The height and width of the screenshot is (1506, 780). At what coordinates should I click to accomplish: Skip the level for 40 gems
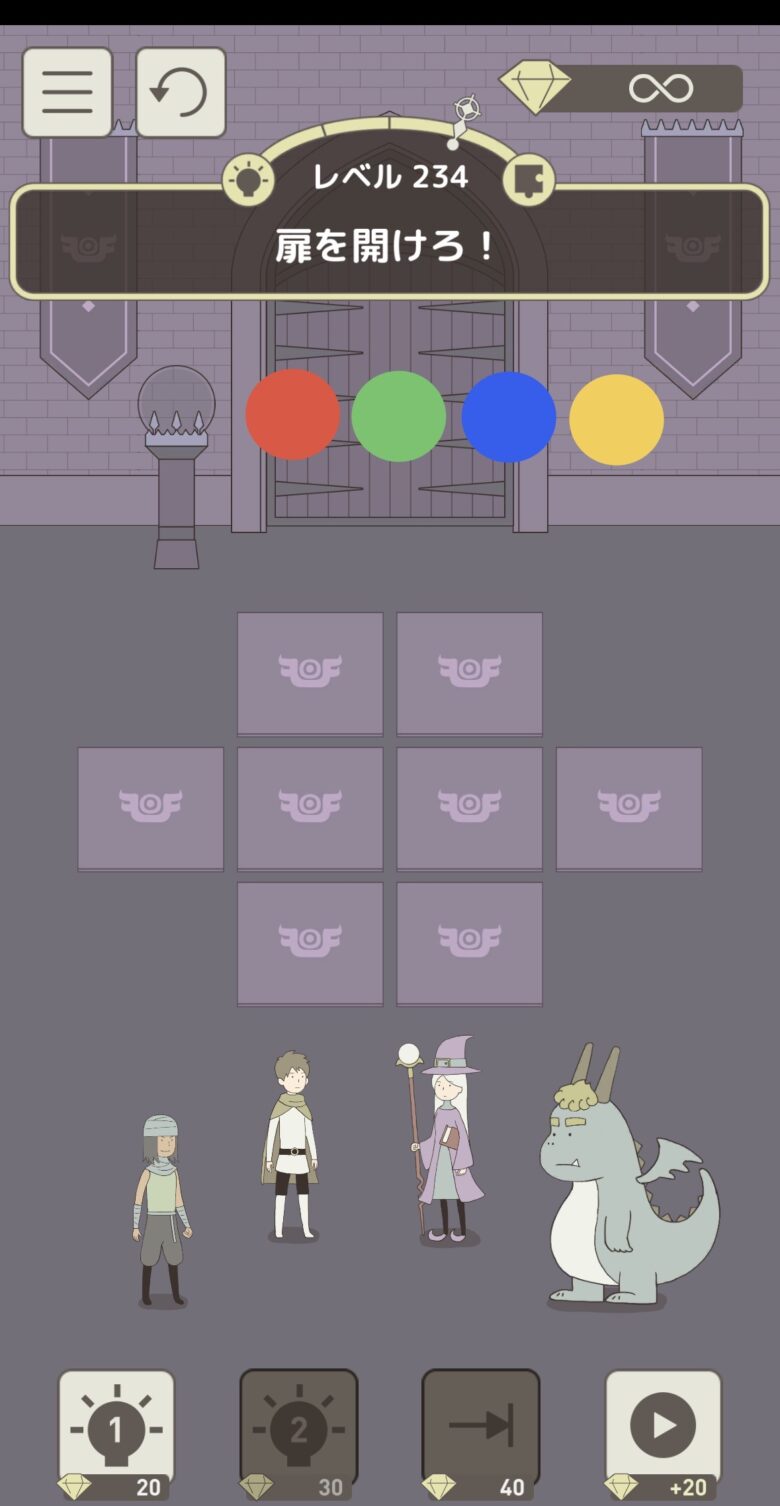[x=480, y=1430]
